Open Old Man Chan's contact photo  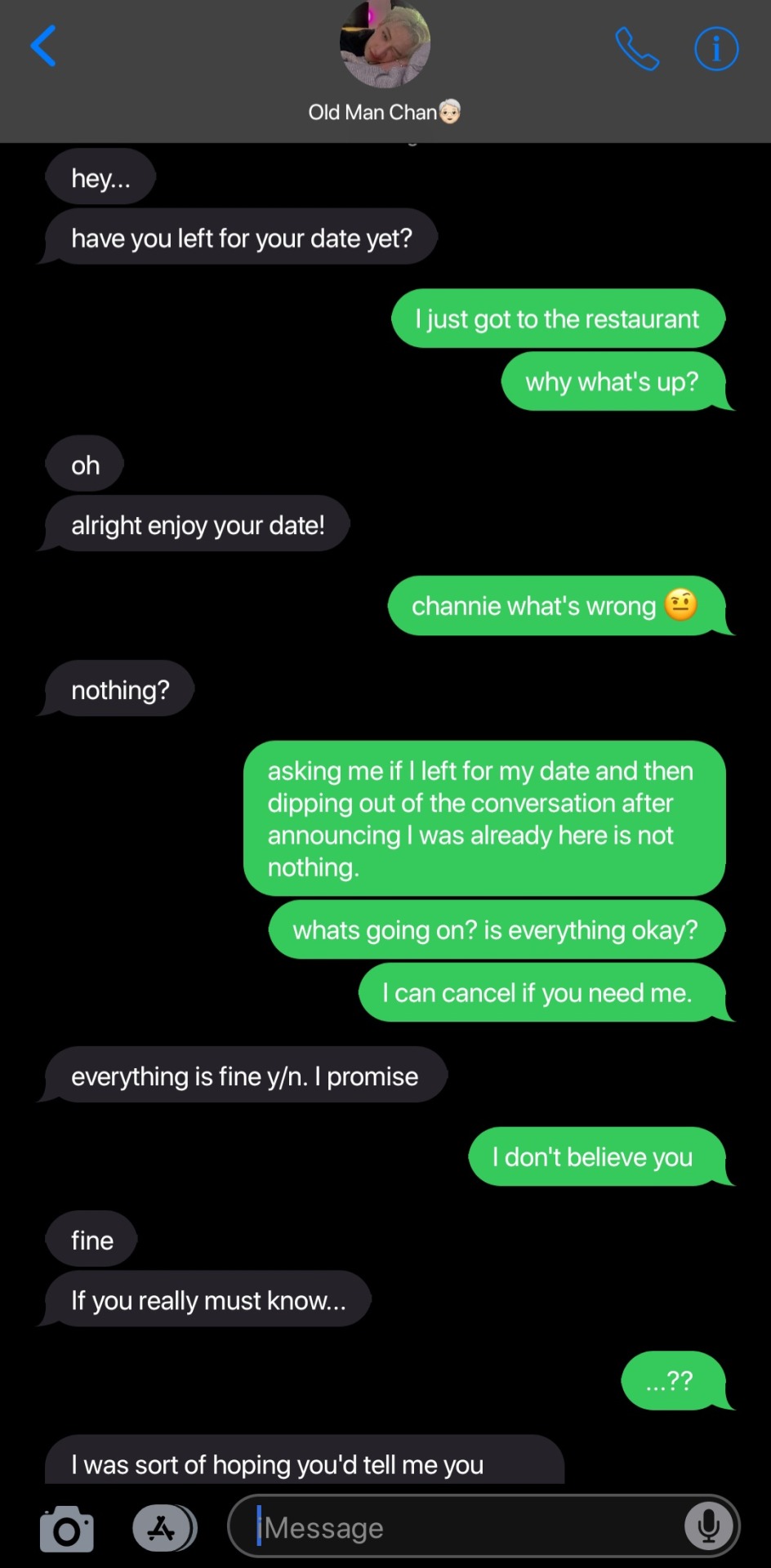(385, 44)
